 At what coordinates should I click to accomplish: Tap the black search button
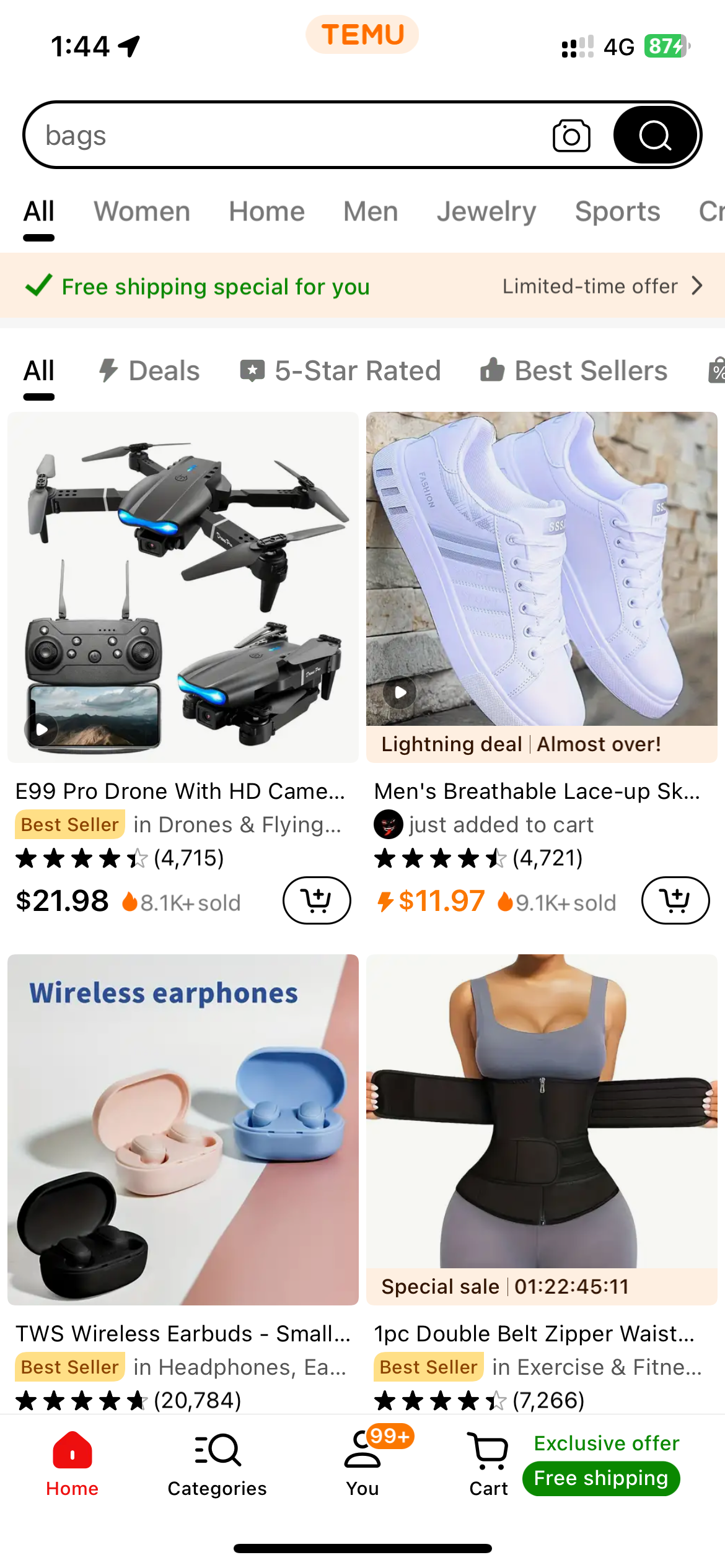(x=655, y=136)
